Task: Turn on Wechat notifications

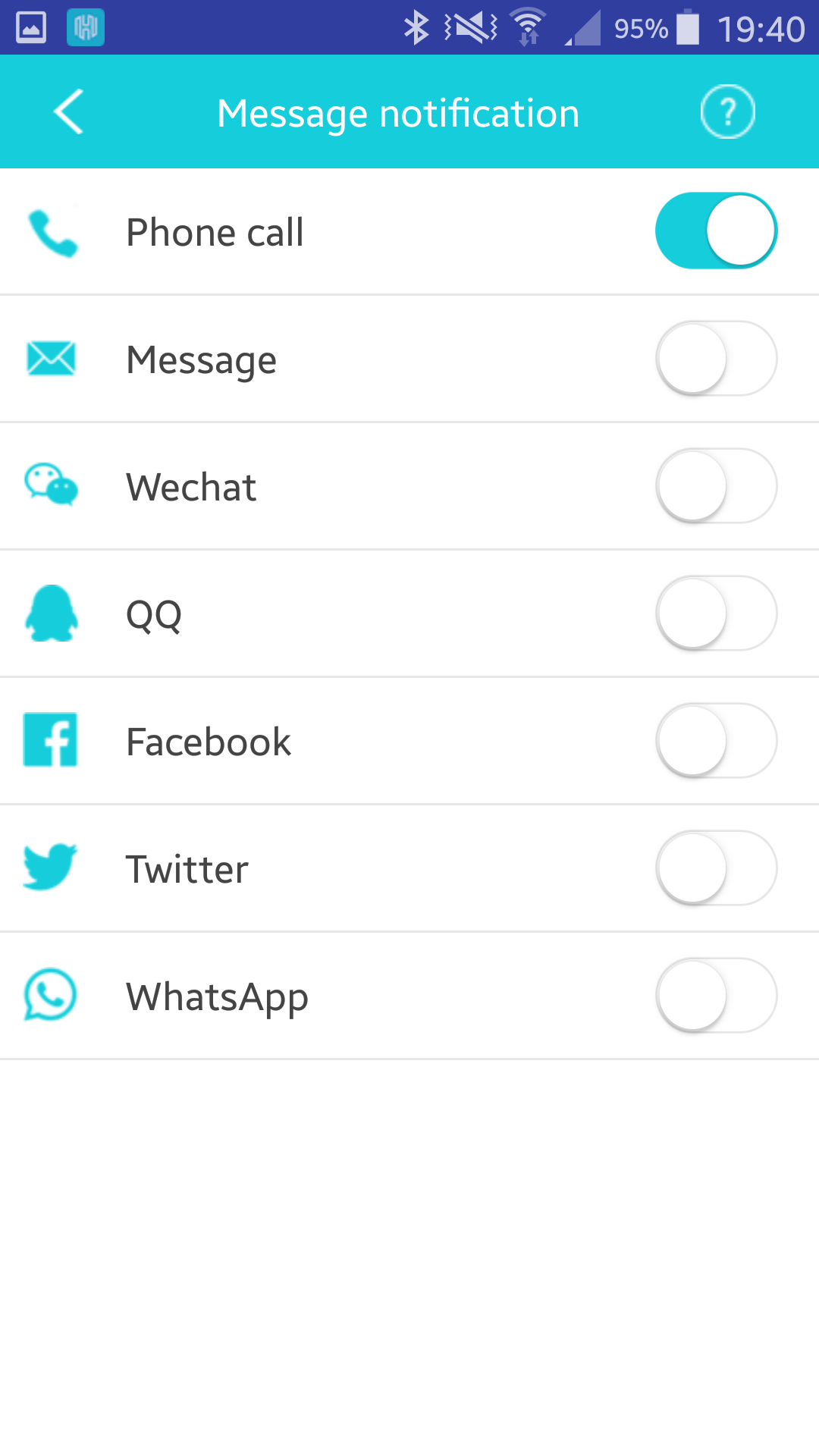Action: coord(716,485)
